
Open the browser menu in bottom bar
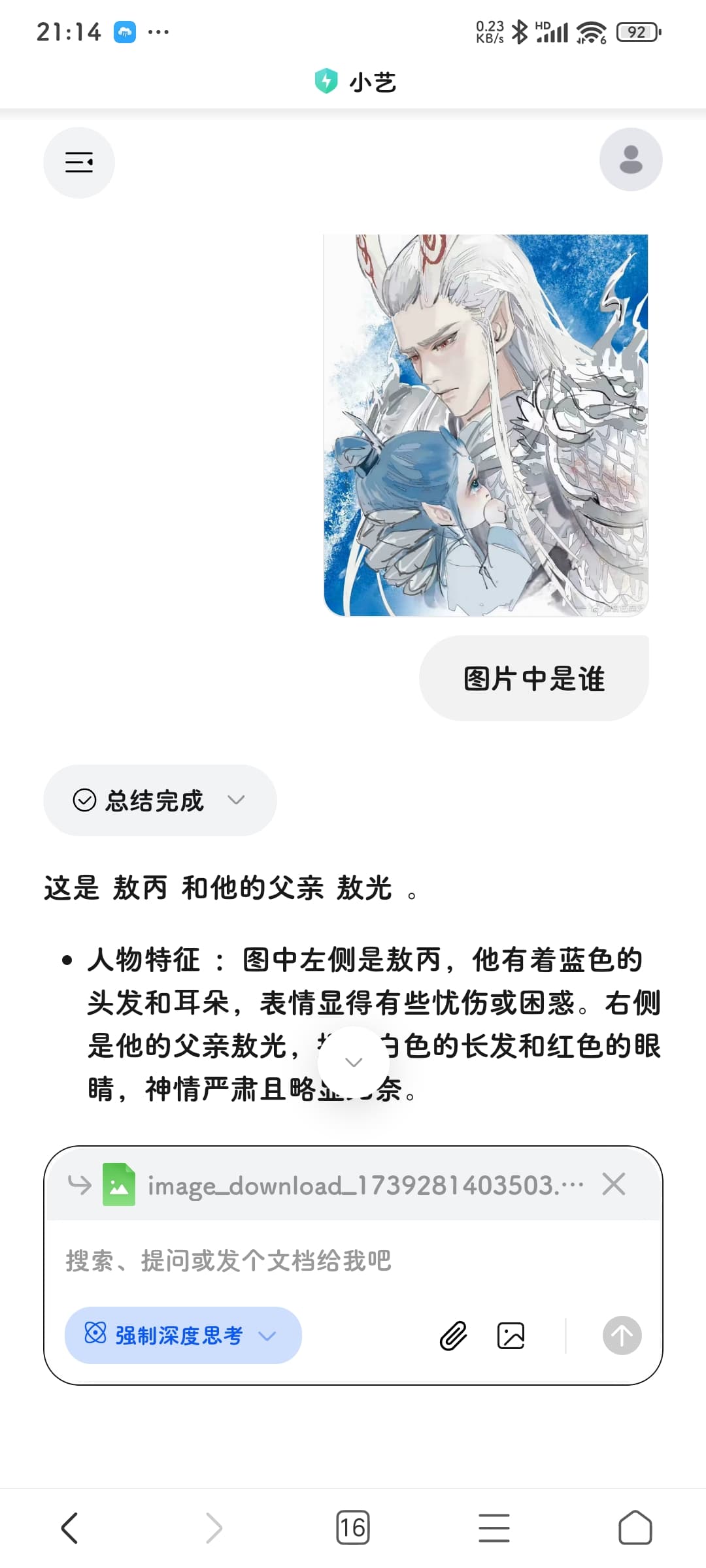click(494, 1527)
